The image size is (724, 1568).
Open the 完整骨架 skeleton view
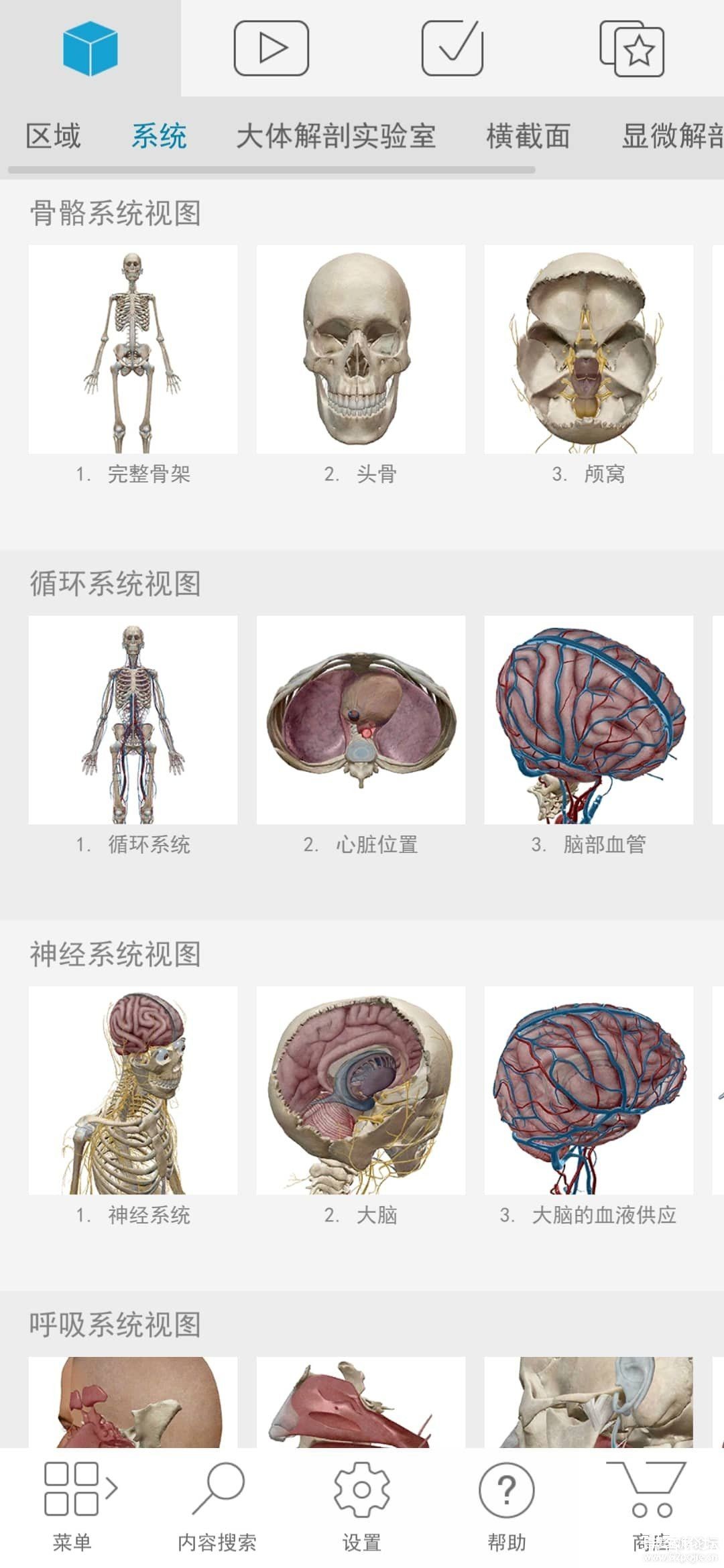(133, 349)
